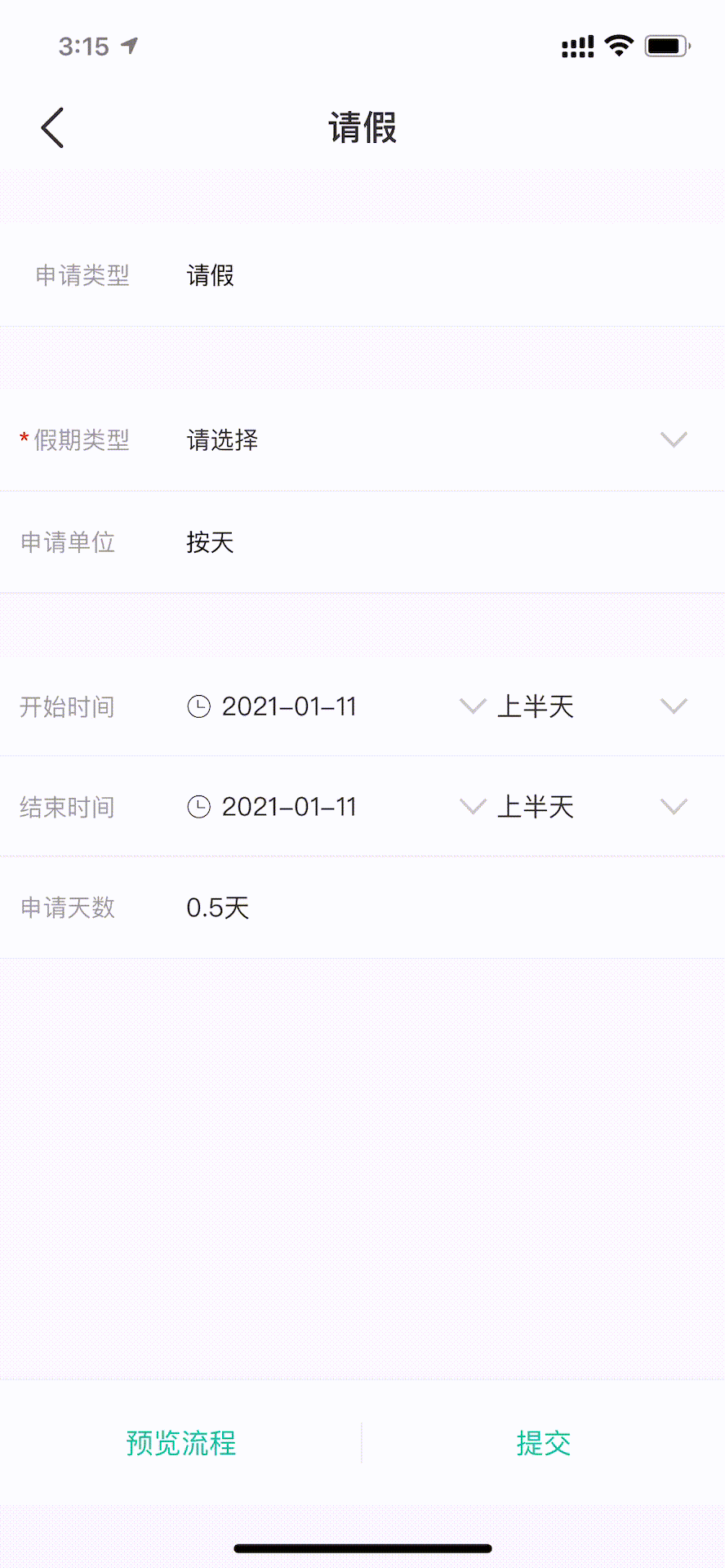Go back from the 请假 page

(52, 128)
